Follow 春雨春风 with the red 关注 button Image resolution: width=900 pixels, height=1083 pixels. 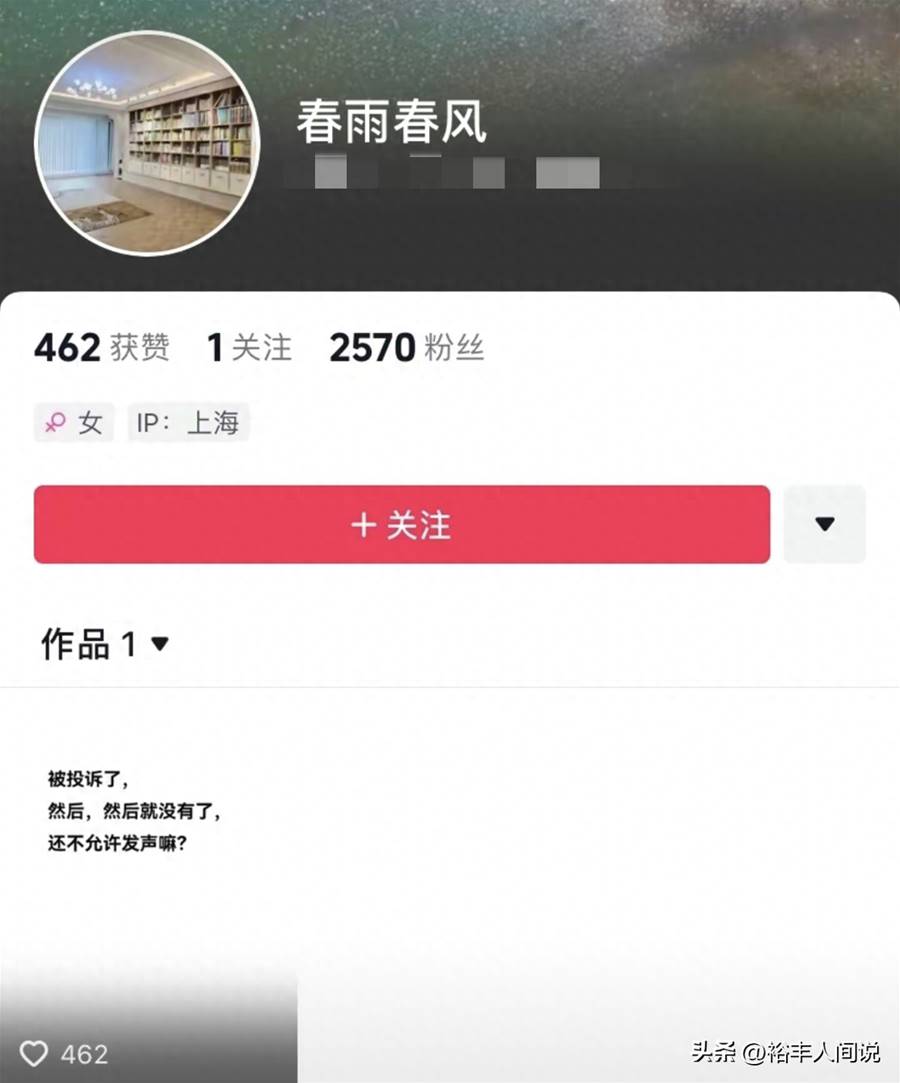[x=401, y=524]
